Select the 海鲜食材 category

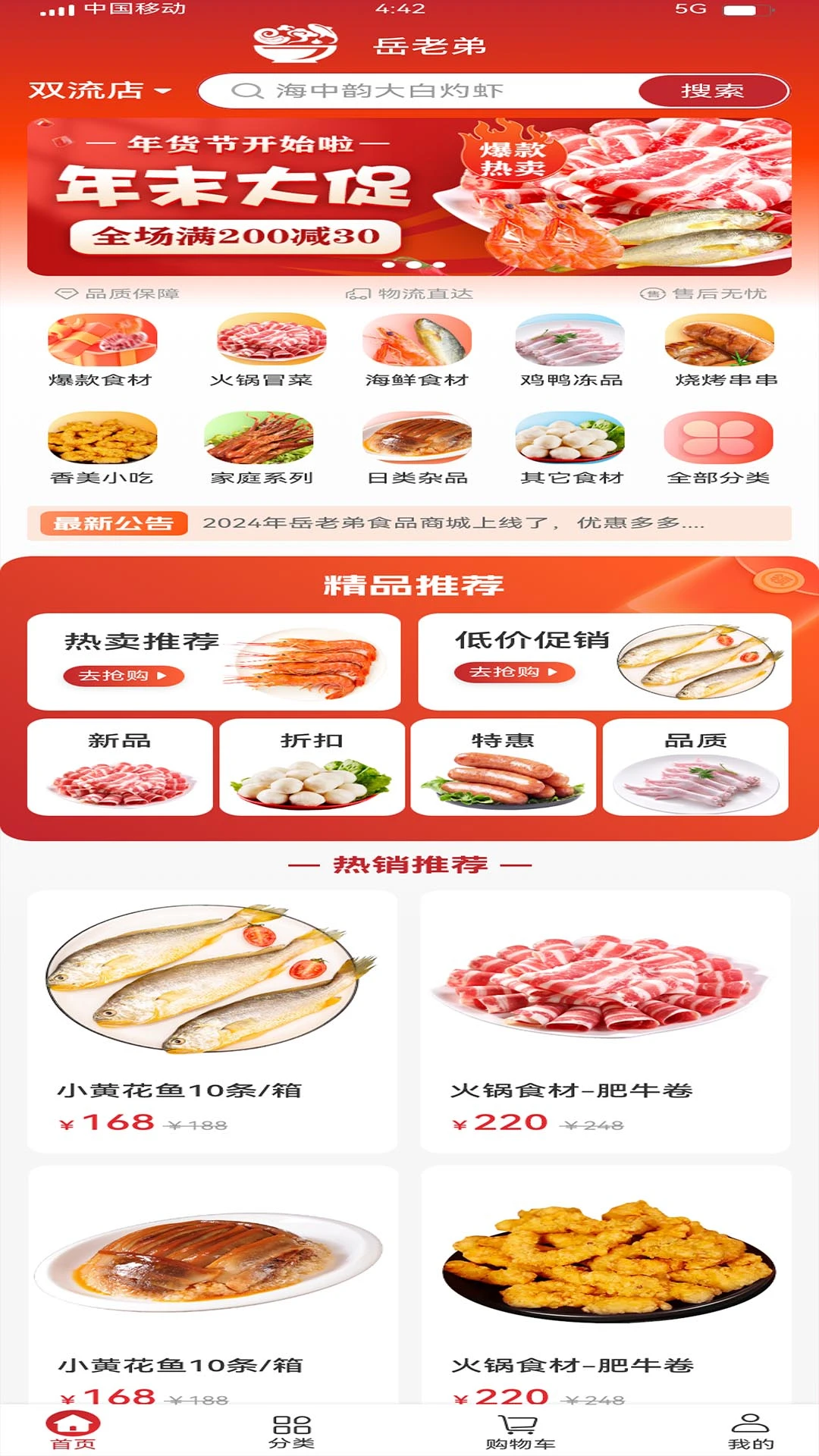(x=417, y=350)
